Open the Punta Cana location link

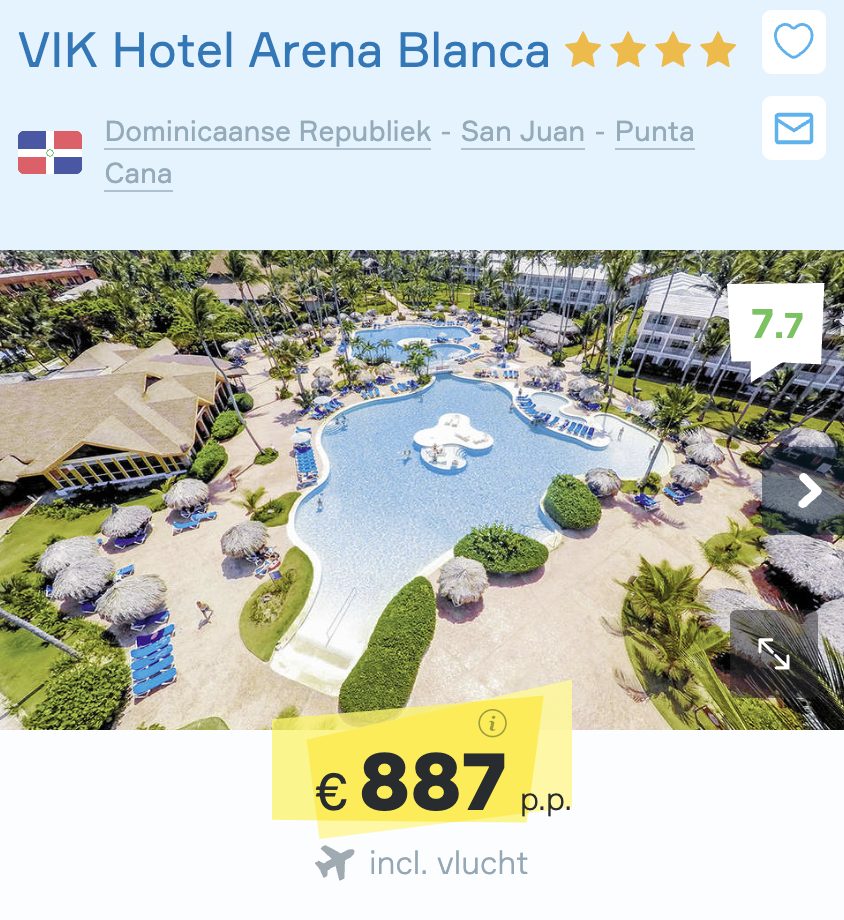pos(654,132)
